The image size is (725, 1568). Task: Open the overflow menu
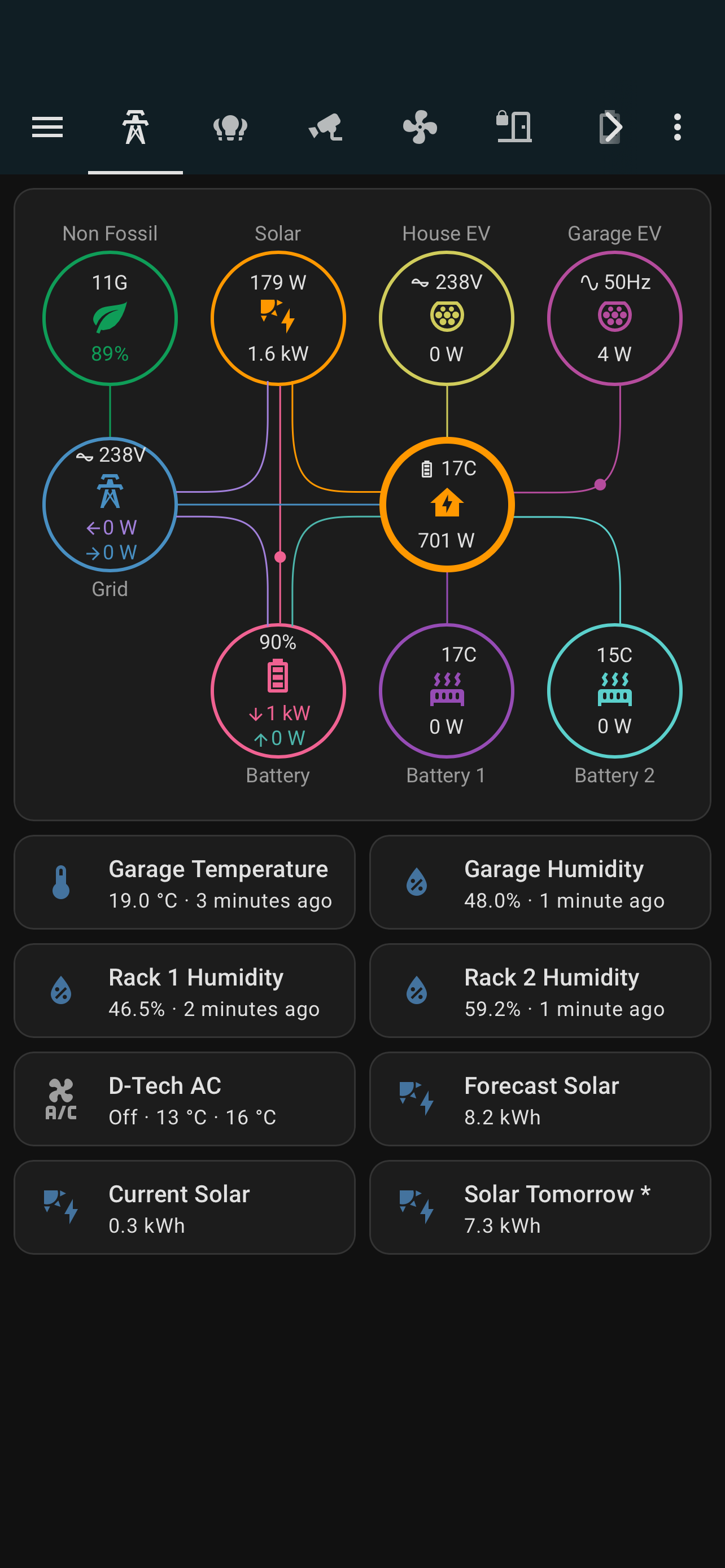[677, 127]
